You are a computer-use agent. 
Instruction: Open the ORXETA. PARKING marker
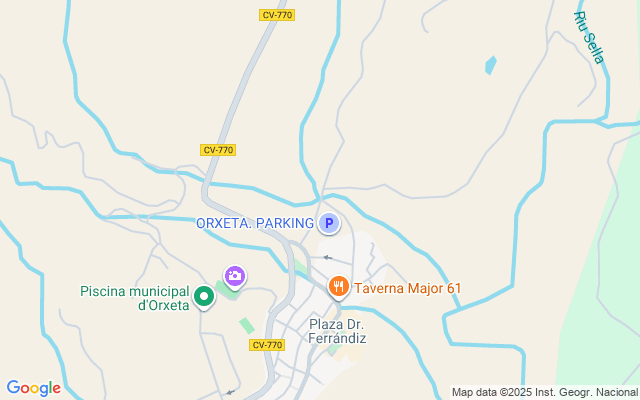click(329, 223)
